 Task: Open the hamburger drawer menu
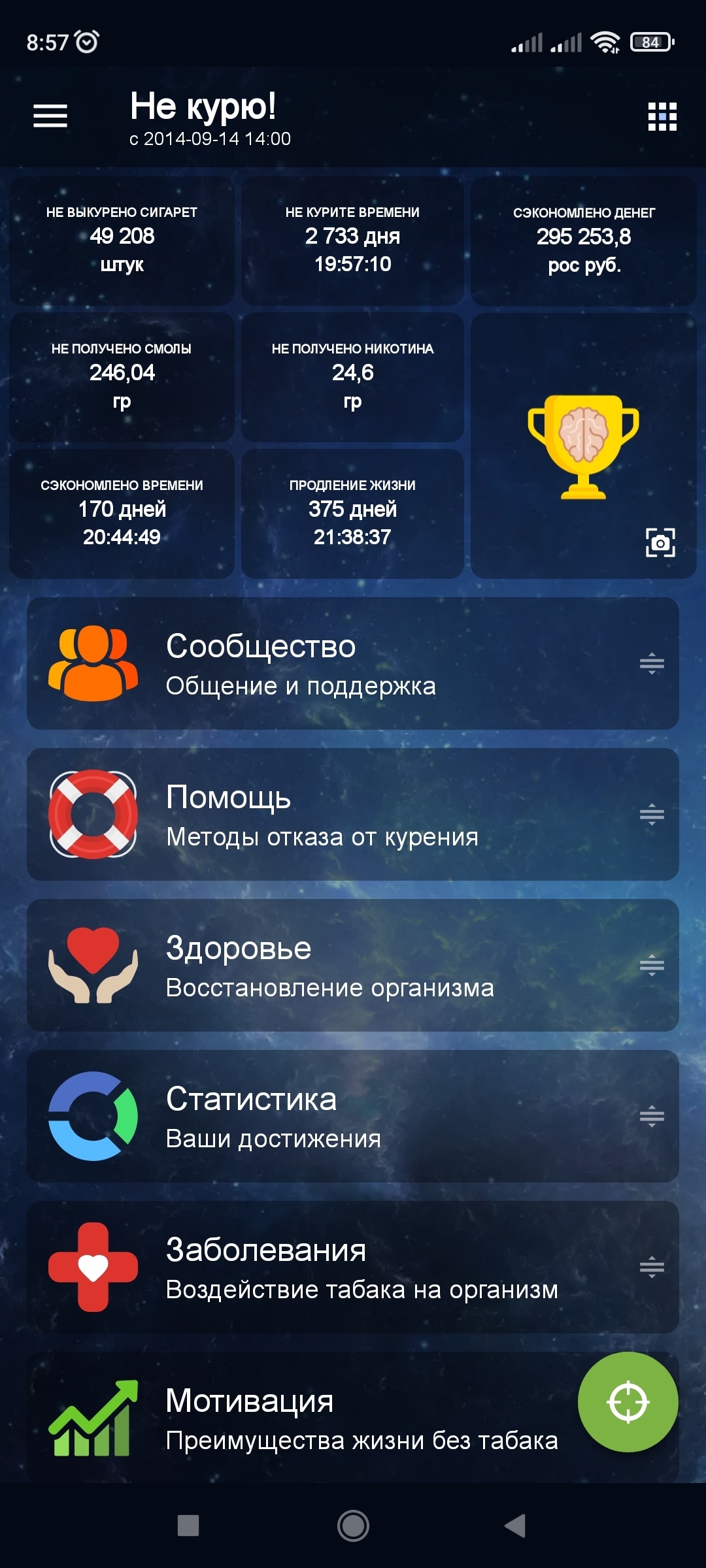pyautogui.click(x=50, y=116)
